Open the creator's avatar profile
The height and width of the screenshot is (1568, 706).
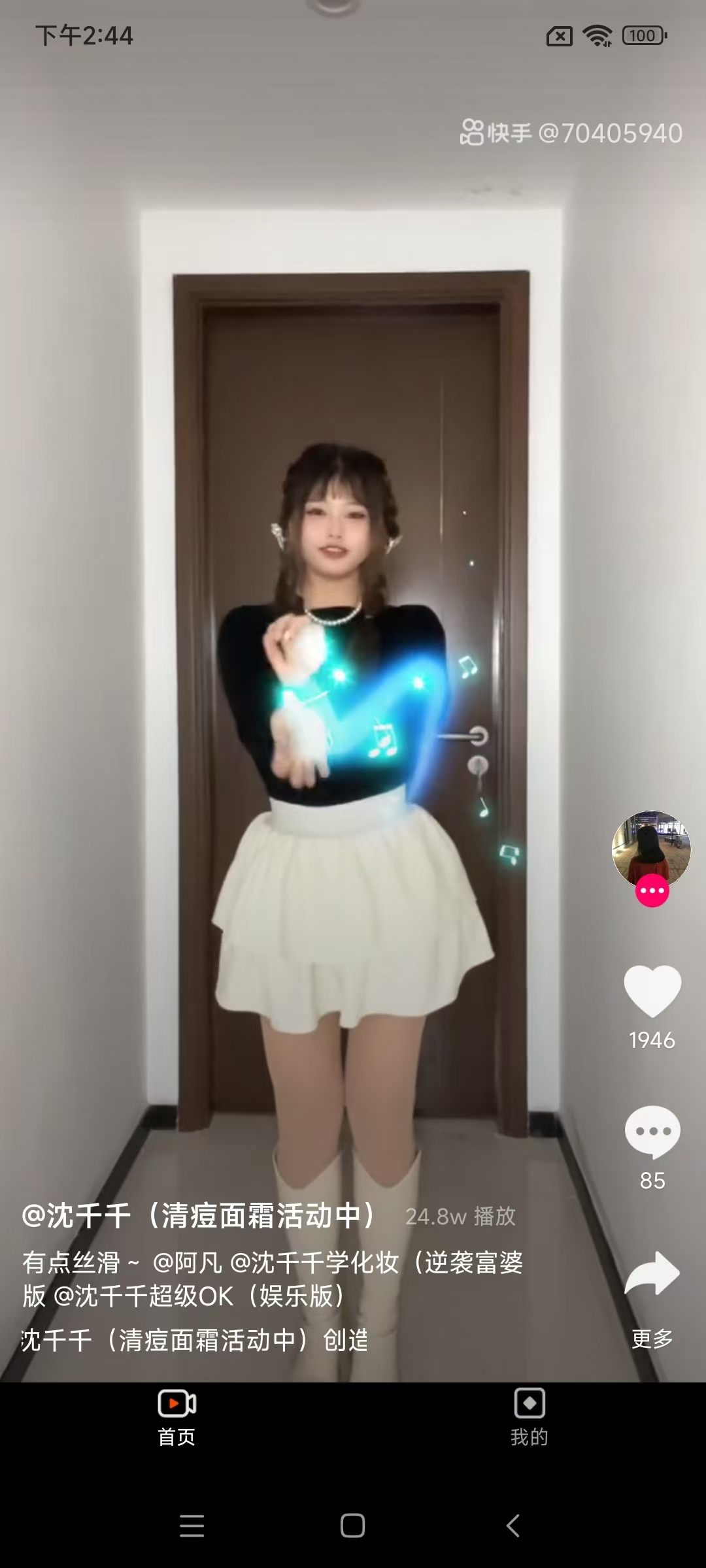point(651,849)
